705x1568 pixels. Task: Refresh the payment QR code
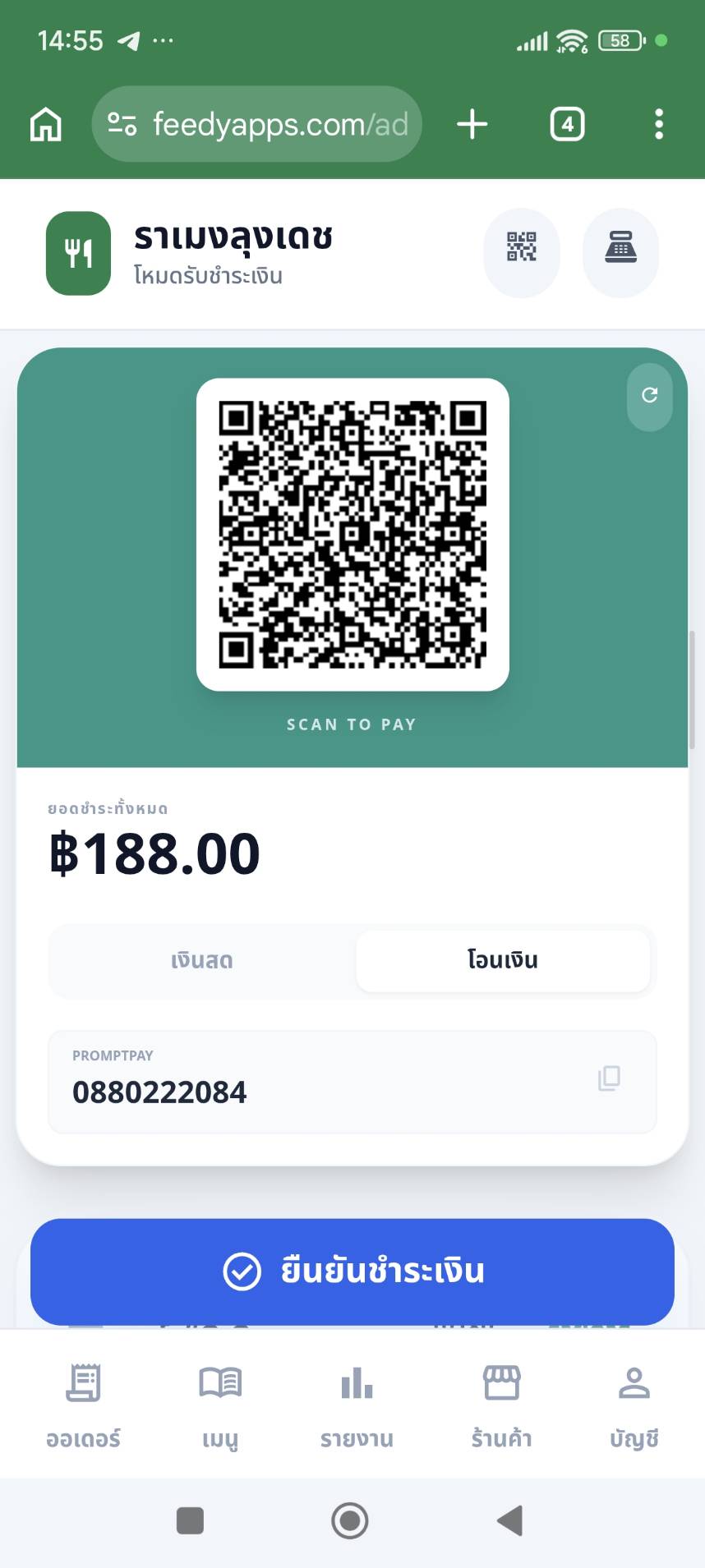tap(649, 396)
